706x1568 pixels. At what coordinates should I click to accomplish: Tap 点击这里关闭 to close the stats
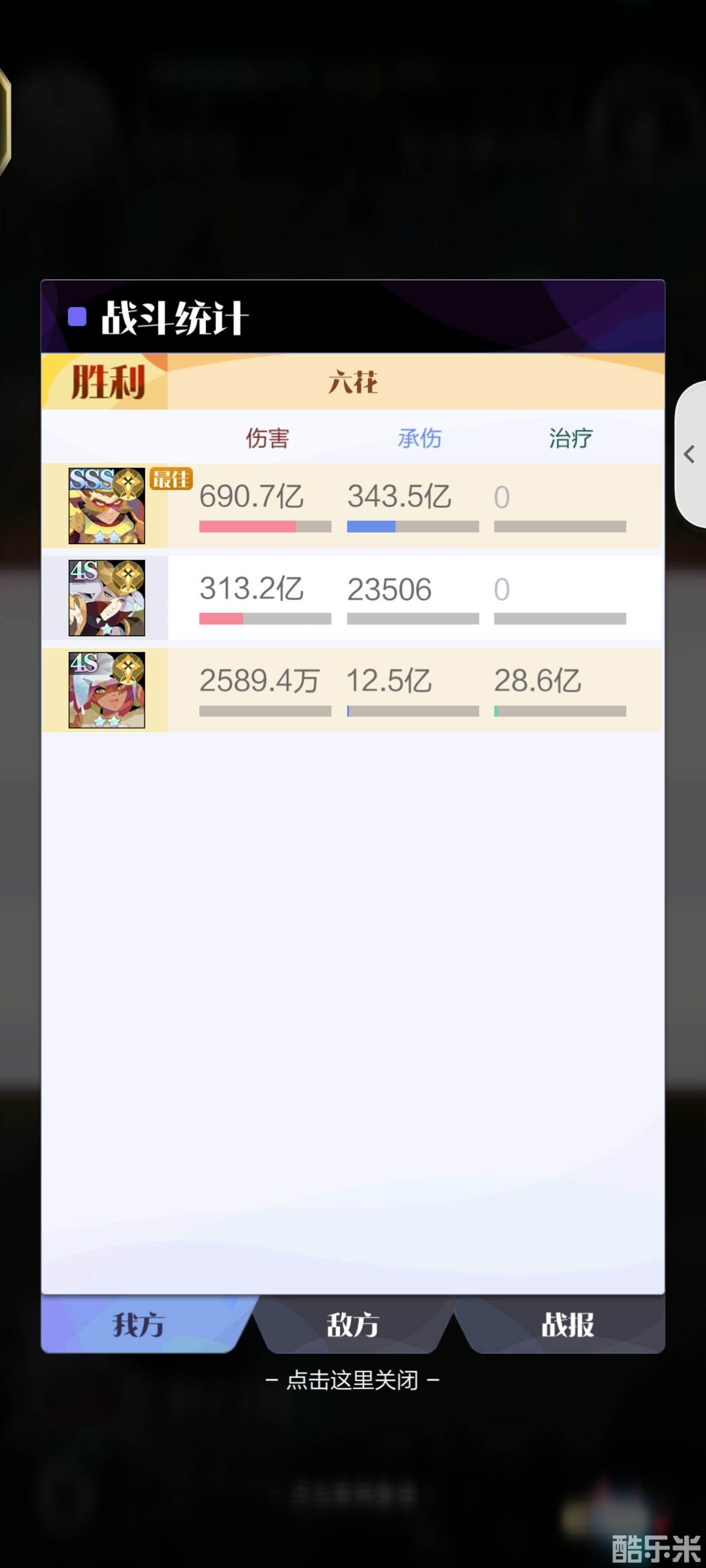[352, 1379]
